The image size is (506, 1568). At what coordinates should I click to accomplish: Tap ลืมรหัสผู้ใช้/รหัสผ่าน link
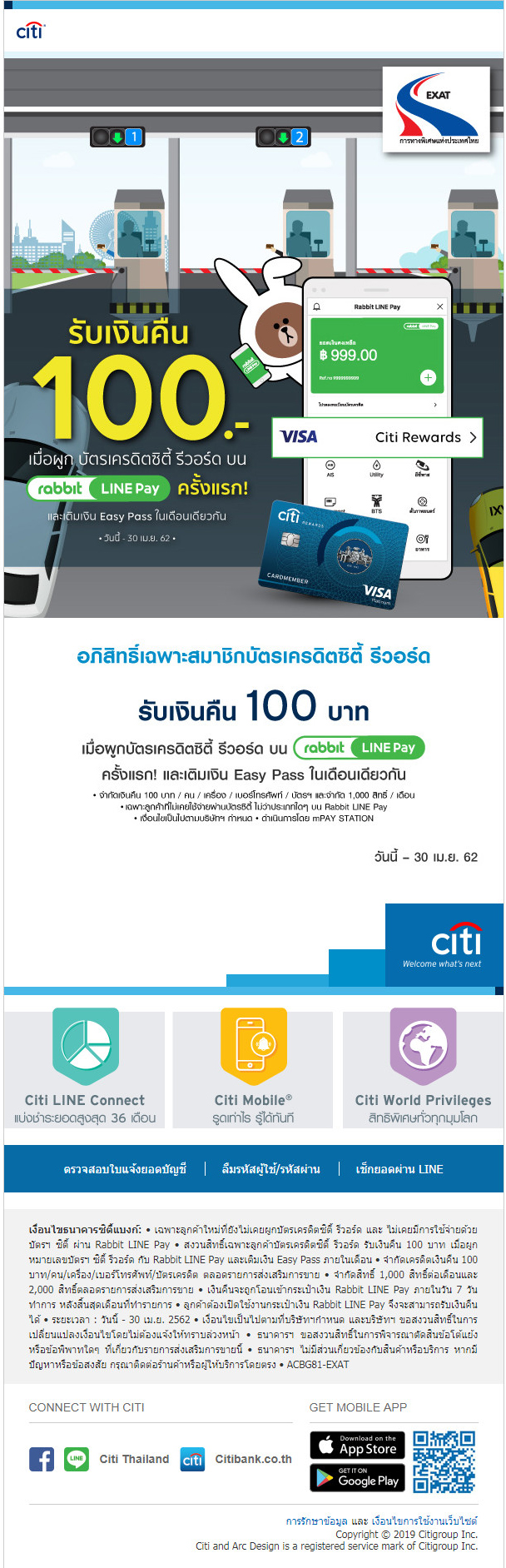pyautogui.click(x=270, y=1169)
